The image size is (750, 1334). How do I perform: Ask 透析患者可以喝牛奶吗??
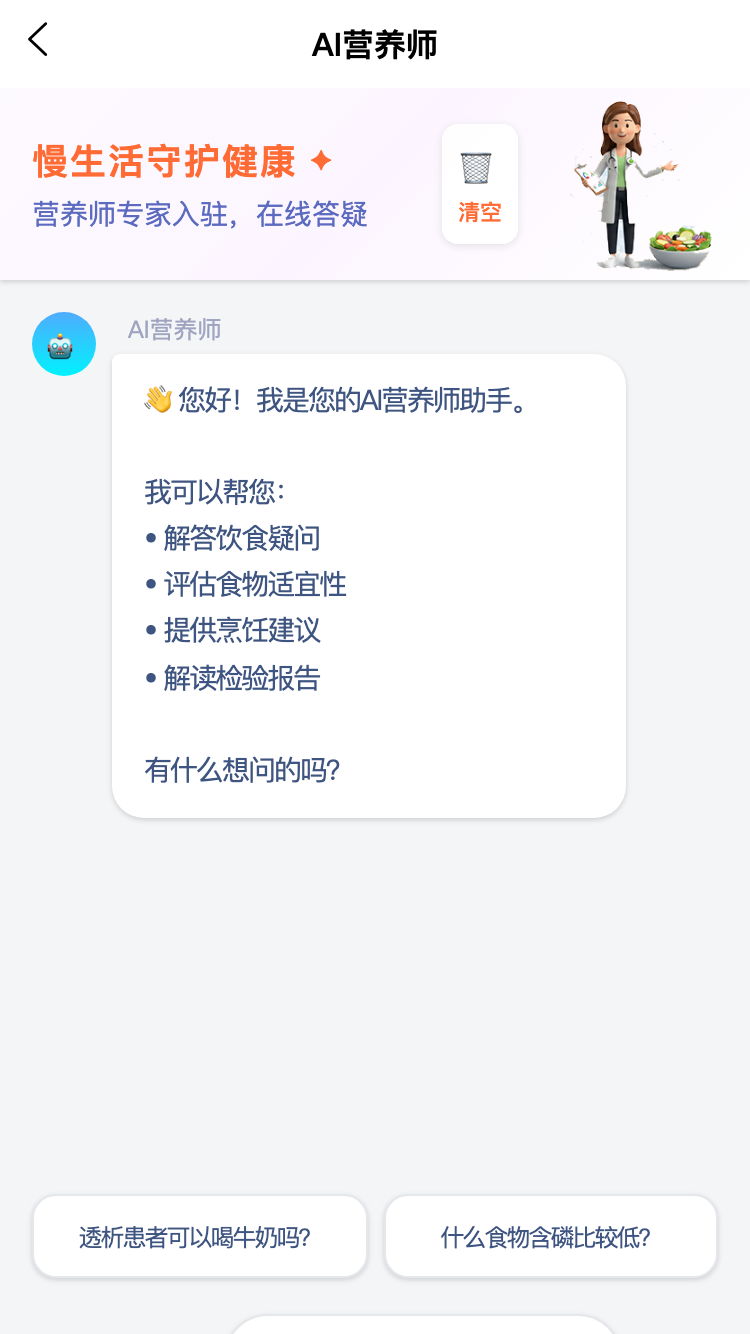point(200,1237)
